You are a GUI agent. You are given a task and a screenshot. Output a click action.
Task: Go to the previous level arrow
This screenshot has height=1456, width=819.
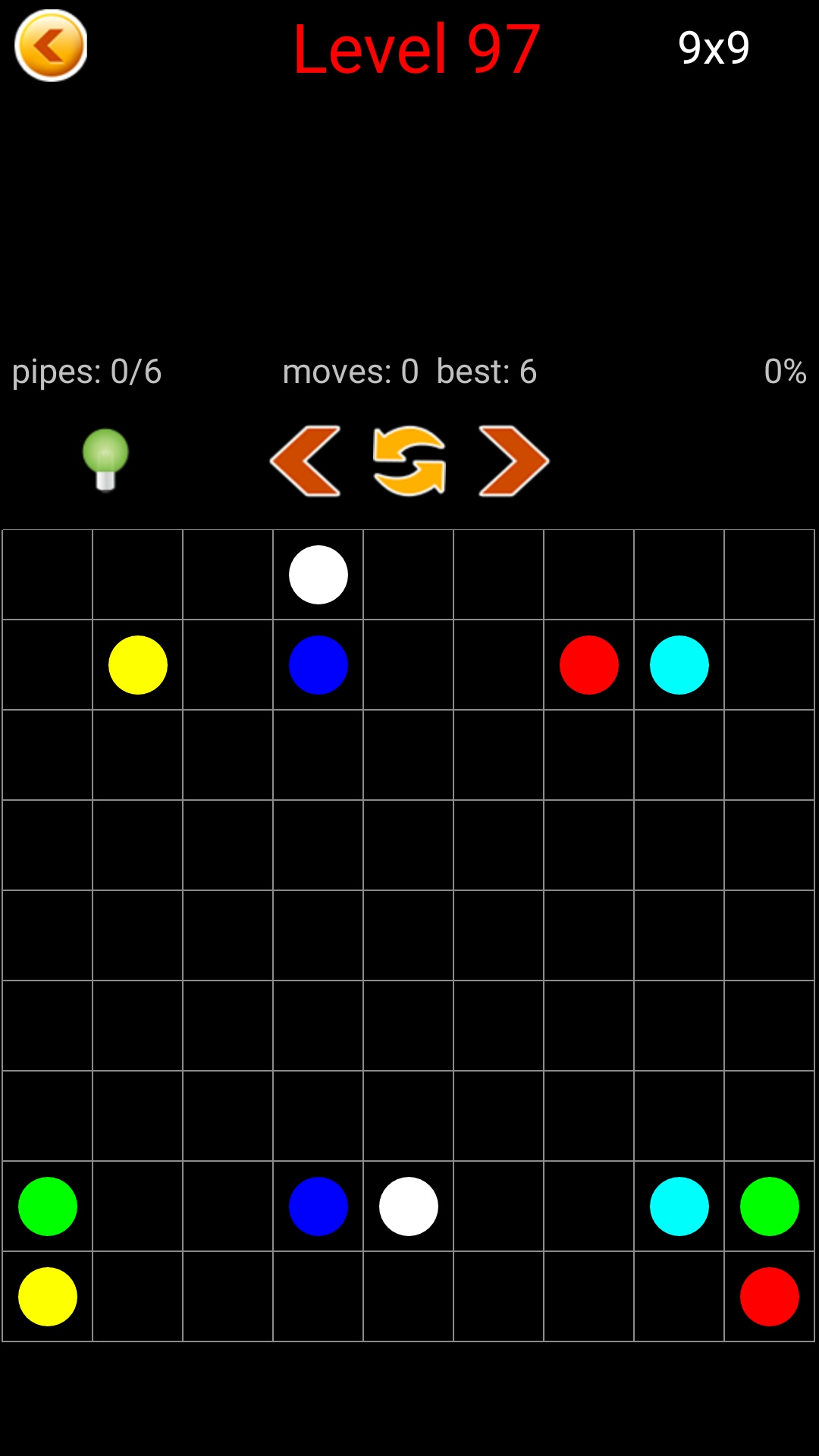click(x=306, y=461)
